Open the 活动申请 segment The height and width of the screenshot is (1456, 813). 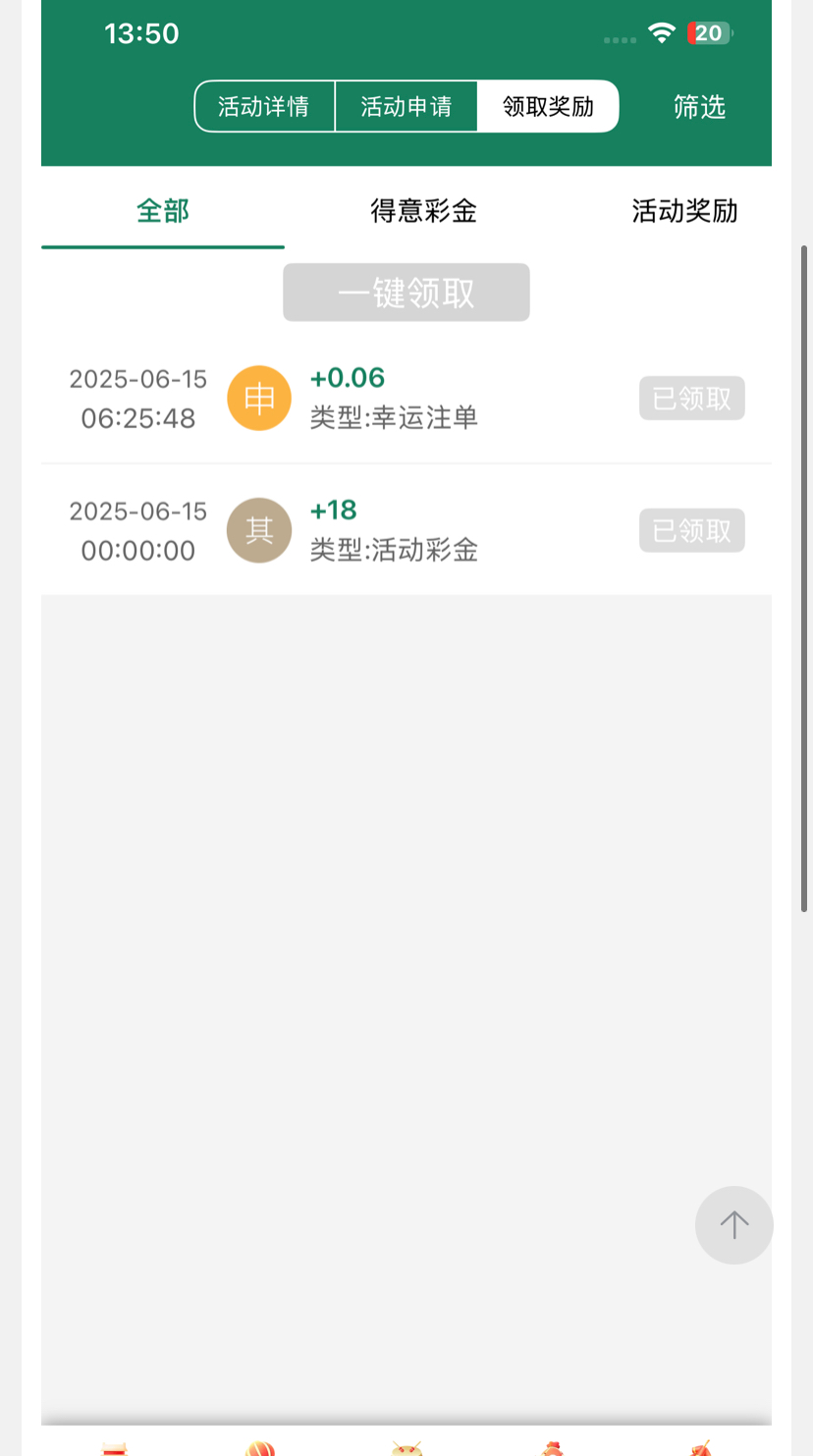coord(406,106)
